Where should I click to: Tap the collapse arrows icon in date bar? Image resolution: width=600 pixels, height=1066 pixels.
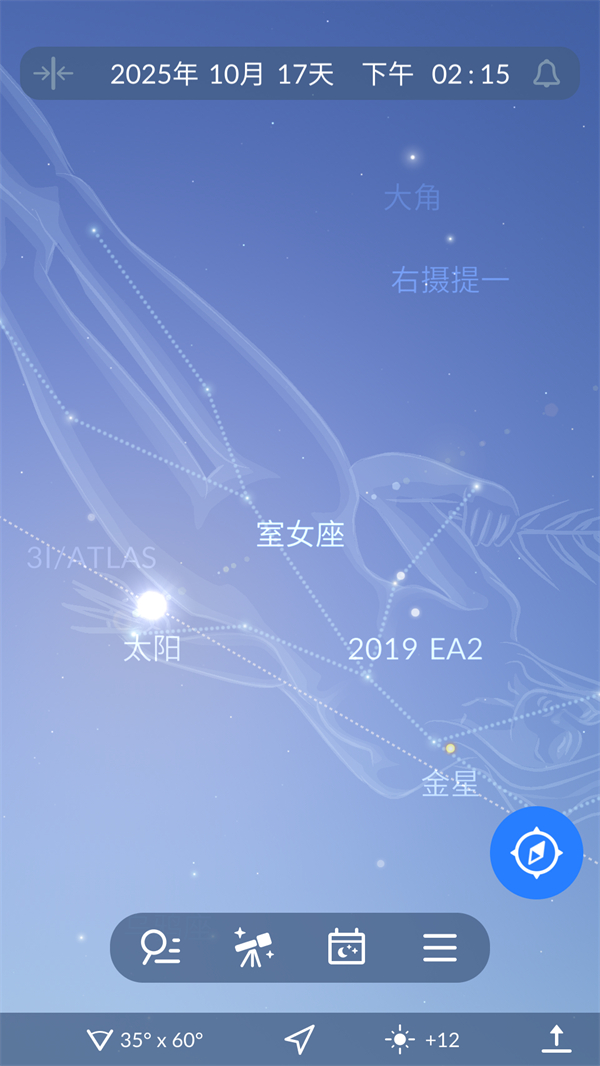click(x=53, y=74)
